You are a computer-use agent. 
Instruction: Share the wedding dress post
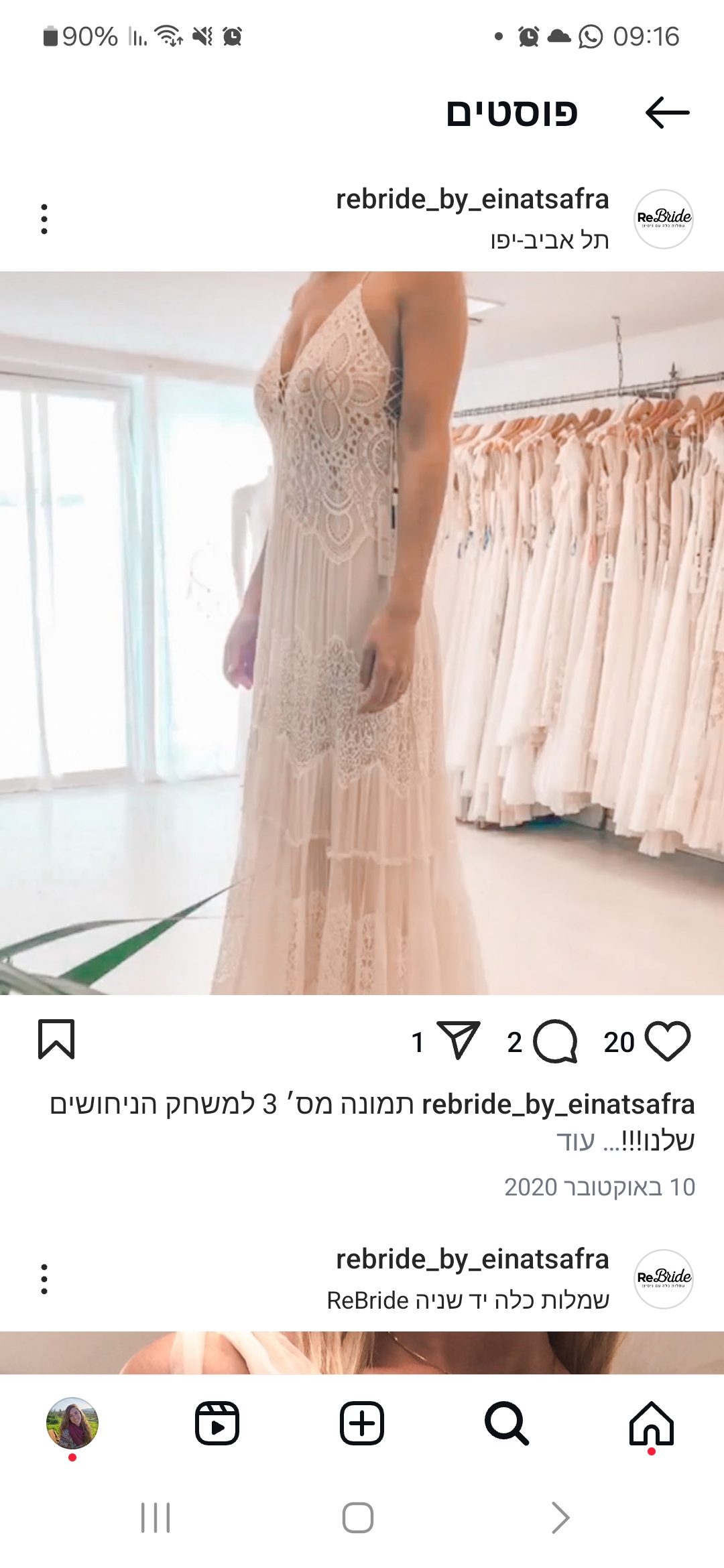[x=459, y=1041]
